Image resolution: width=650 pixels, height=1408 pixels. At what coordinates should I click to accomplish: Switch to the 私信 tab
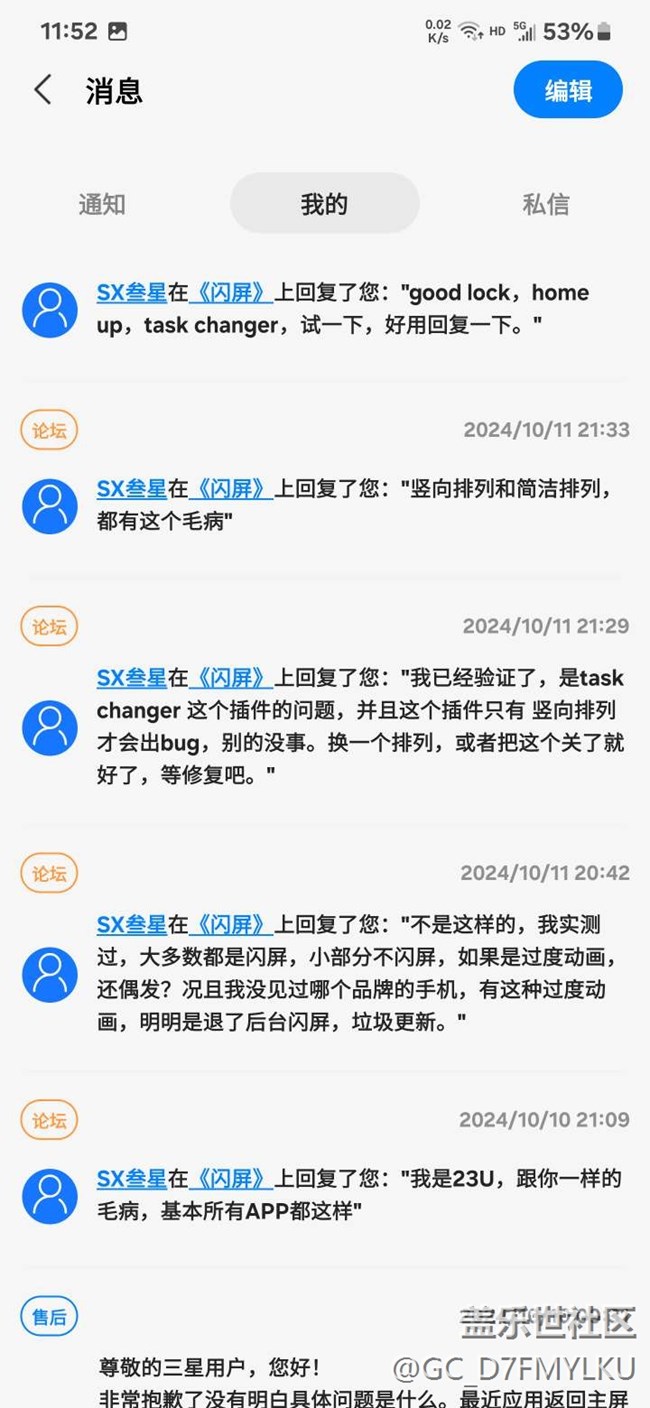tap(546, 204)
